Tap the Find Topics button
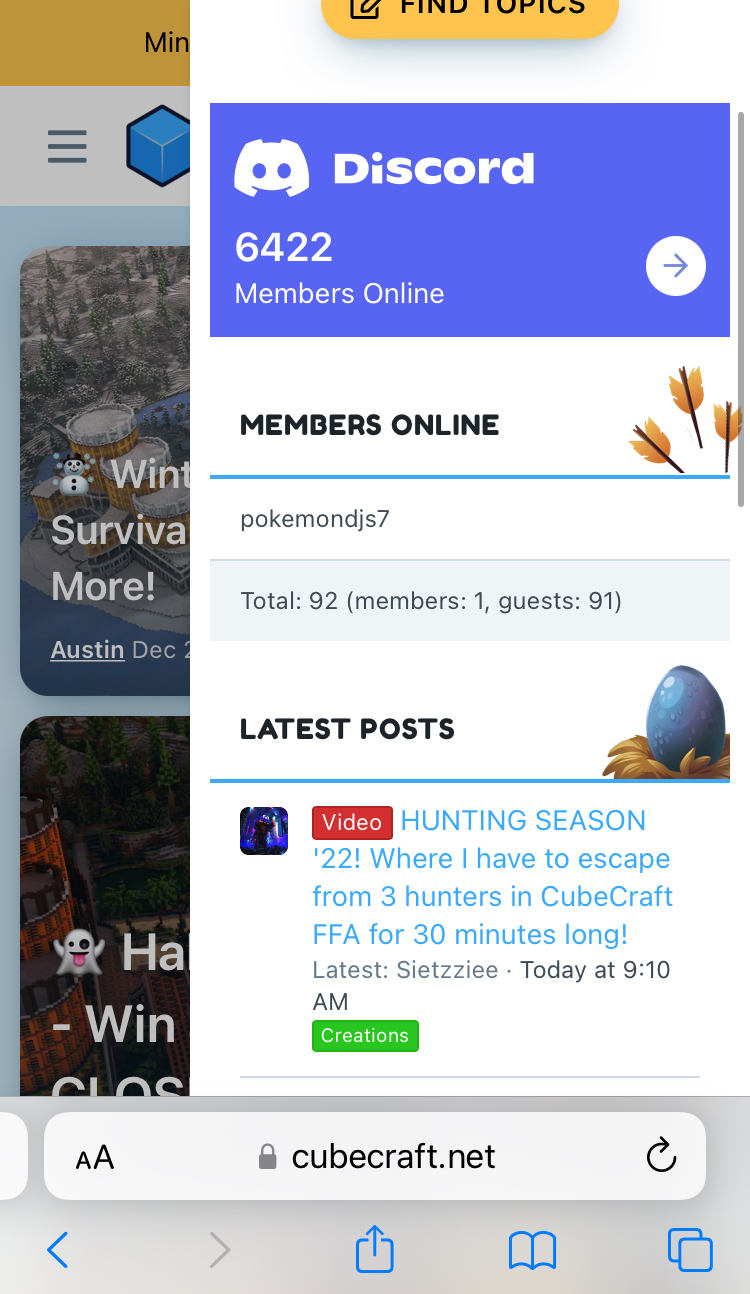This screenshot has height=1294, width=750. click(x=470, y=10)
